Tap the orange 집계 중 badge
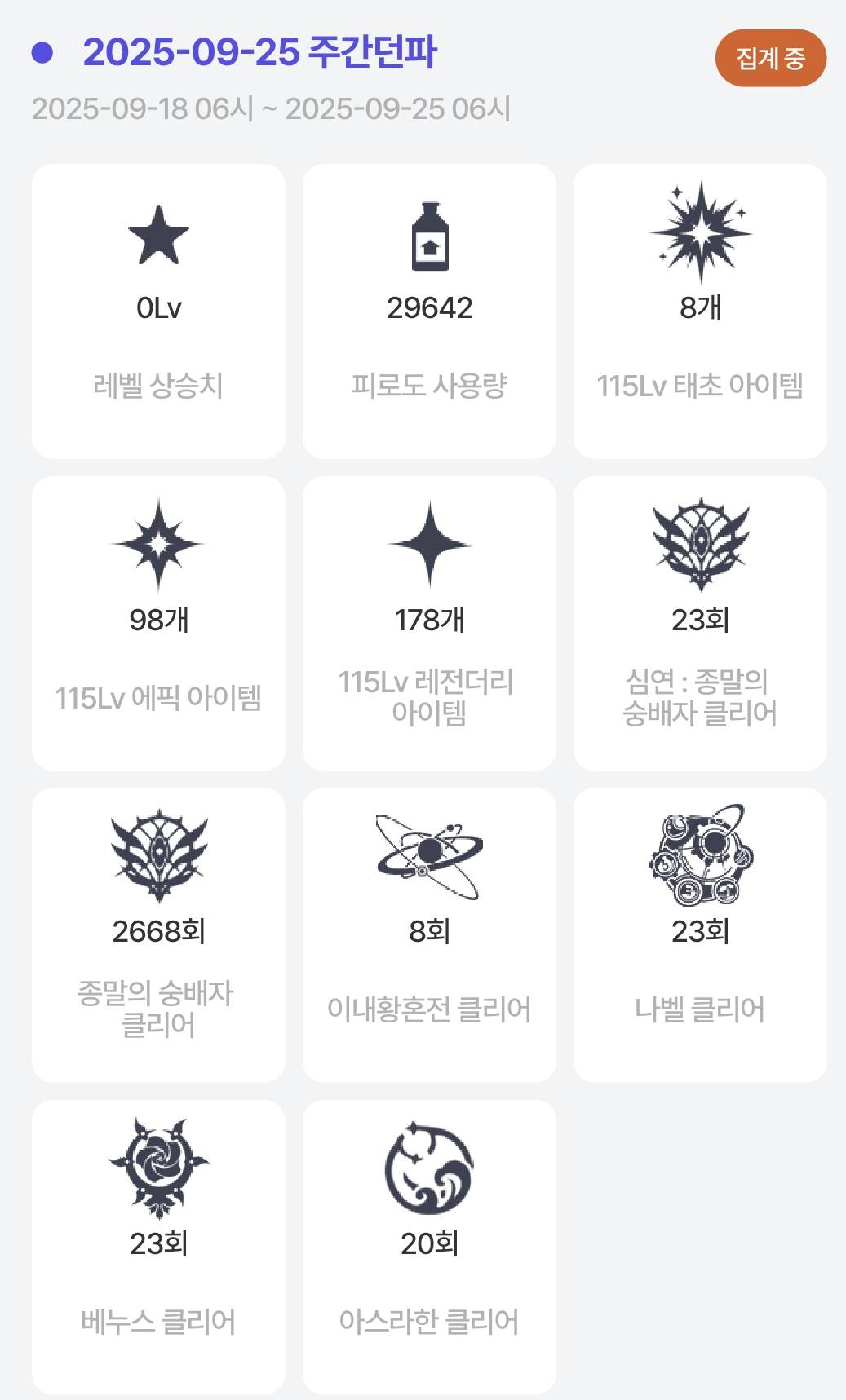846x1400 pixels. point(770,59)
